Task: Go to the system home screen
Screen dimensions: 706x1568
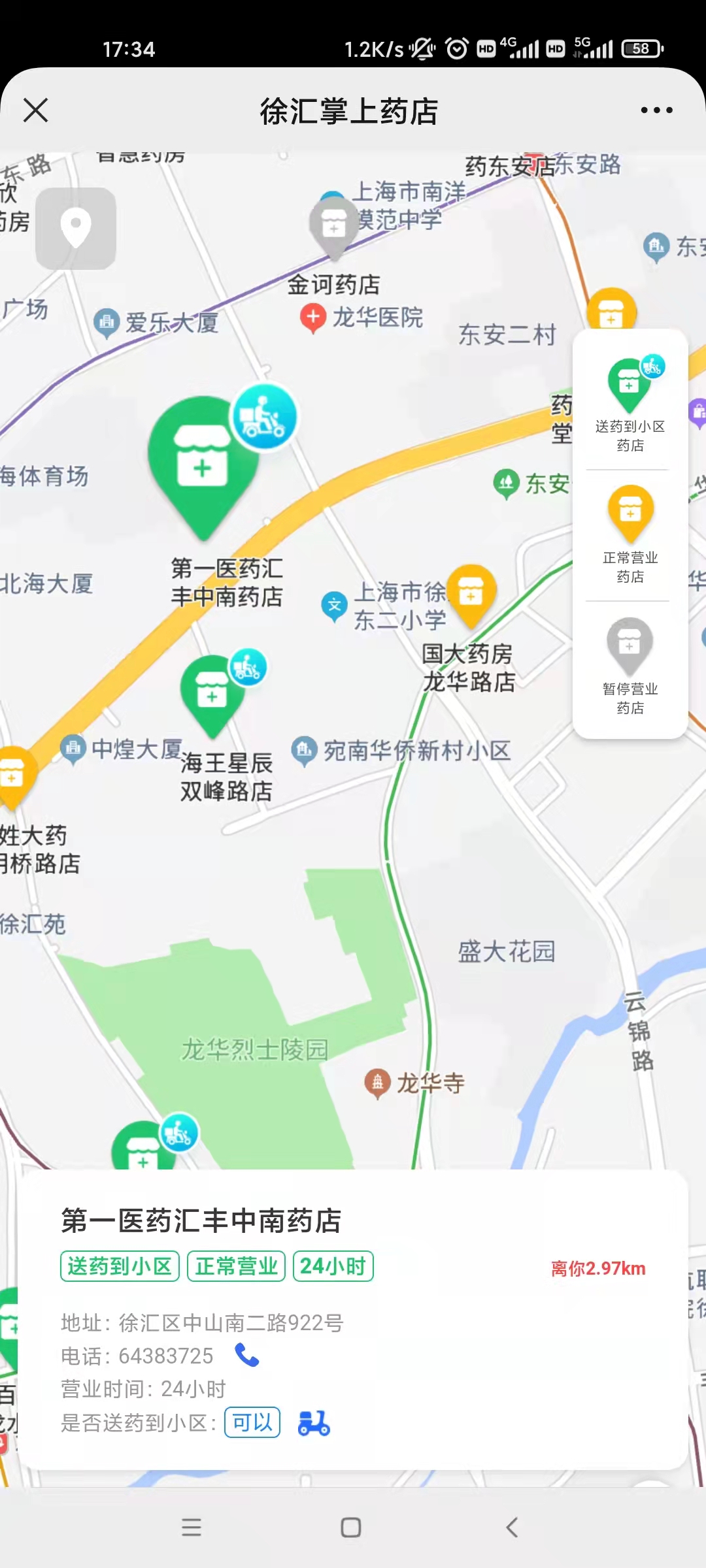Action: [351, 1527]
